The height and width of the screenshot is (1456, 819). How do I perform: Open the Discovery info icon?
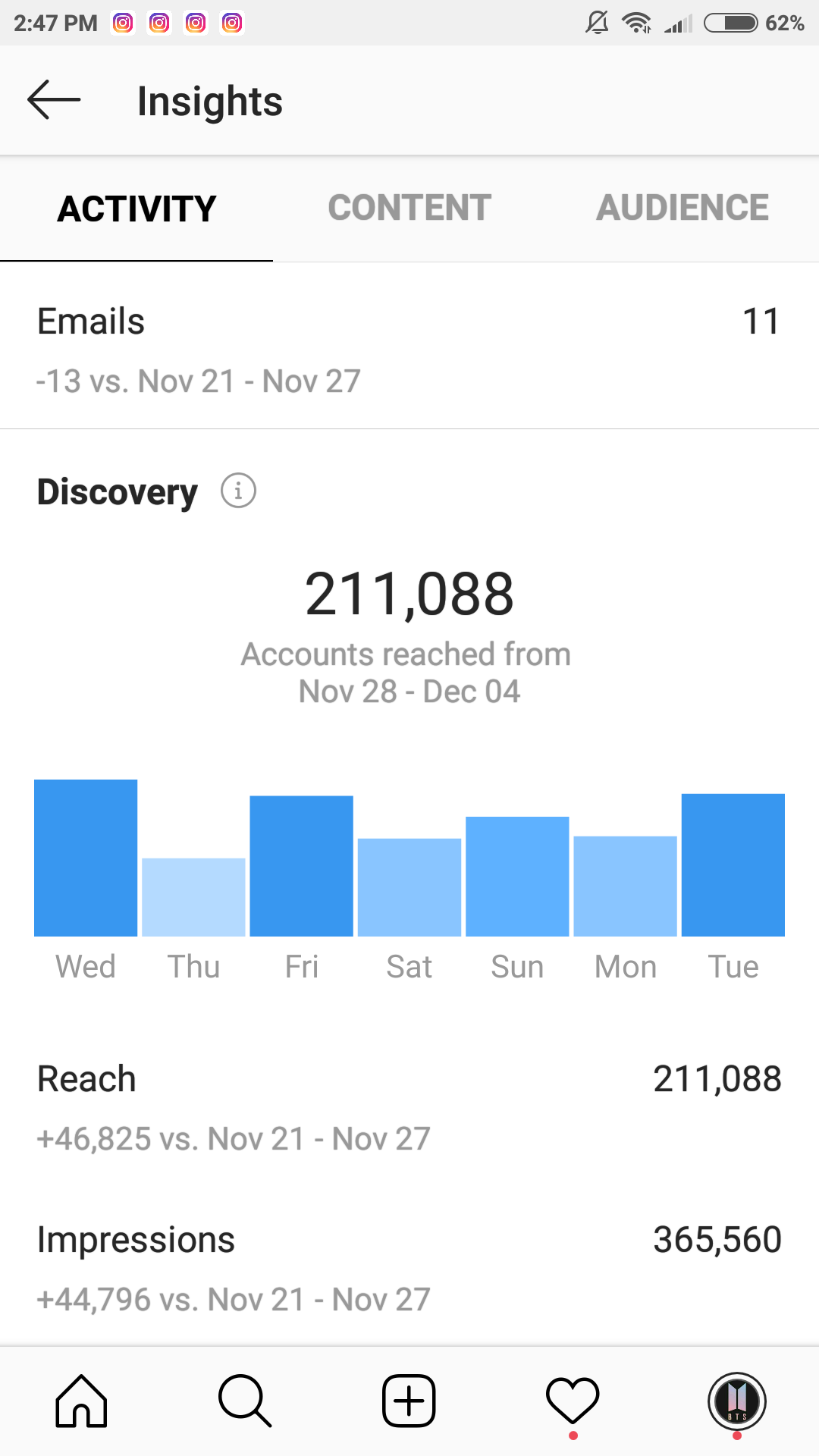point(238,491)
